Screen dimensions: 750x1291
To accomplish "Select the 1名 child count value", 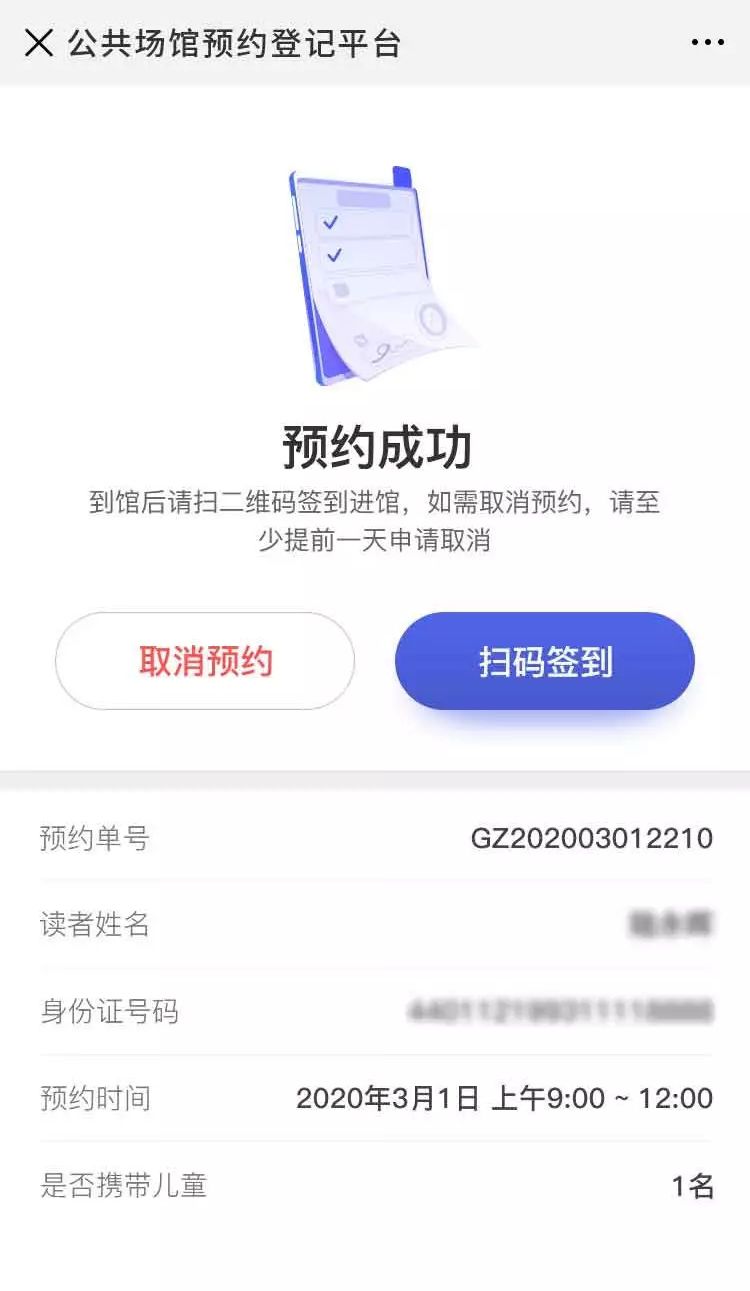I will [692, 1186].
